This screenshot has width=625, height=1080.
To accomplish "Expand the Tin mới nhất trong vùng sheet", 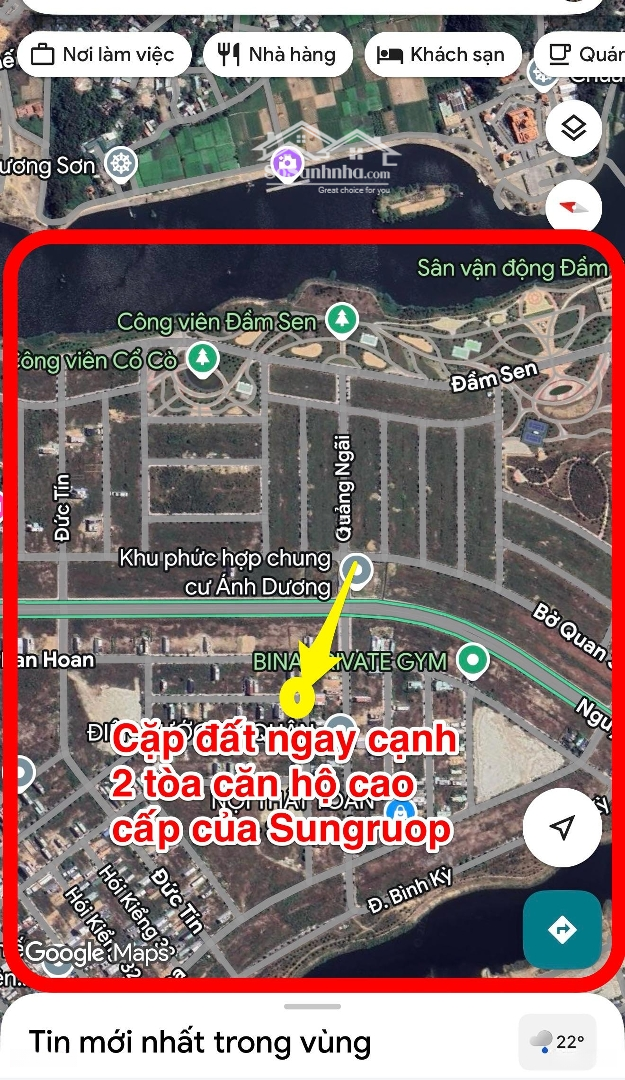I will click(312, 1007).
